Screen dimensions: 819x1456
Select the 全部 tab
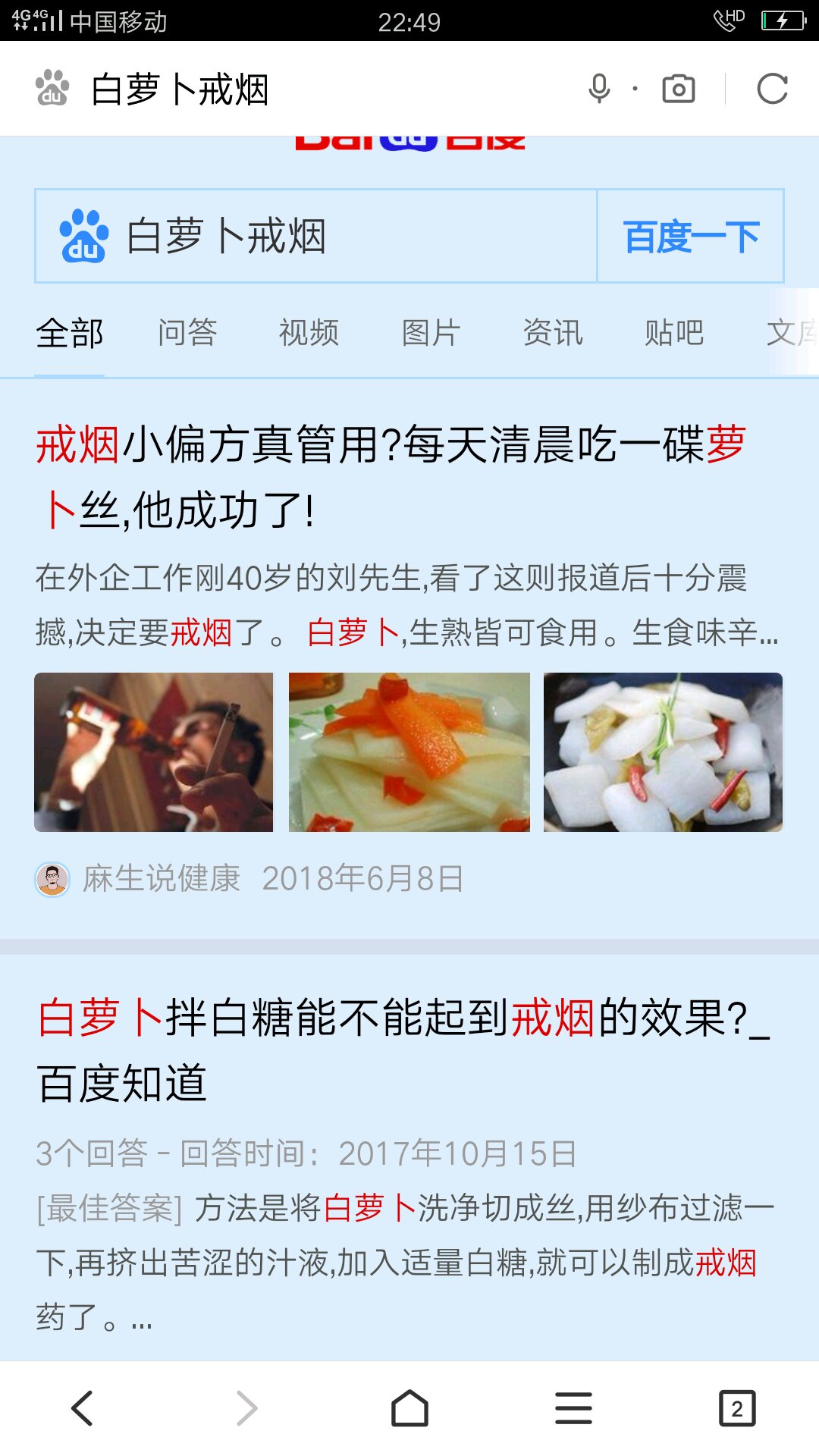coord(70,333)
